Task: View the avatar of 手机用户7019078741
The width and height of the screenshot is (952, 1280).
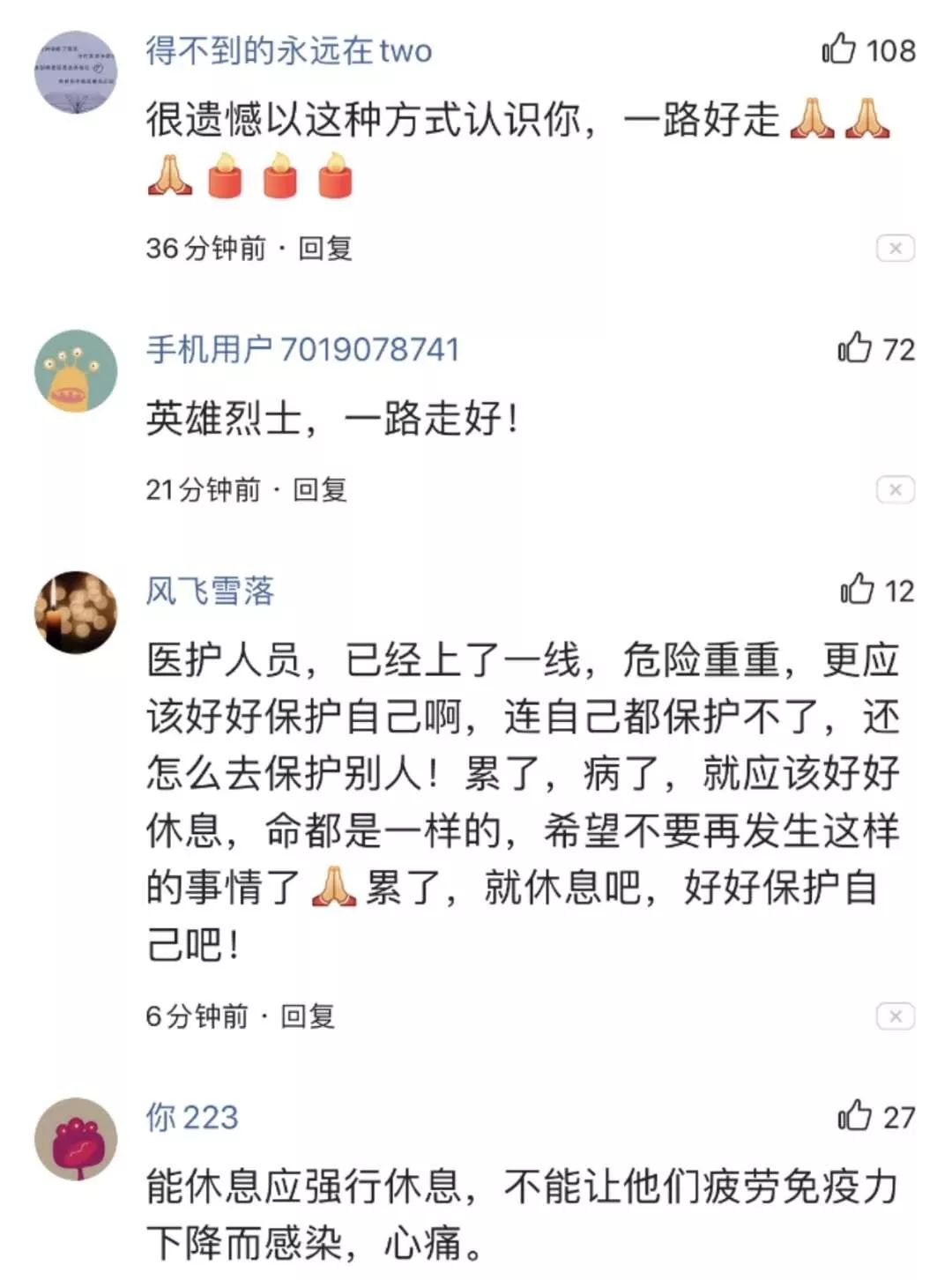Action: pos(76,371)
